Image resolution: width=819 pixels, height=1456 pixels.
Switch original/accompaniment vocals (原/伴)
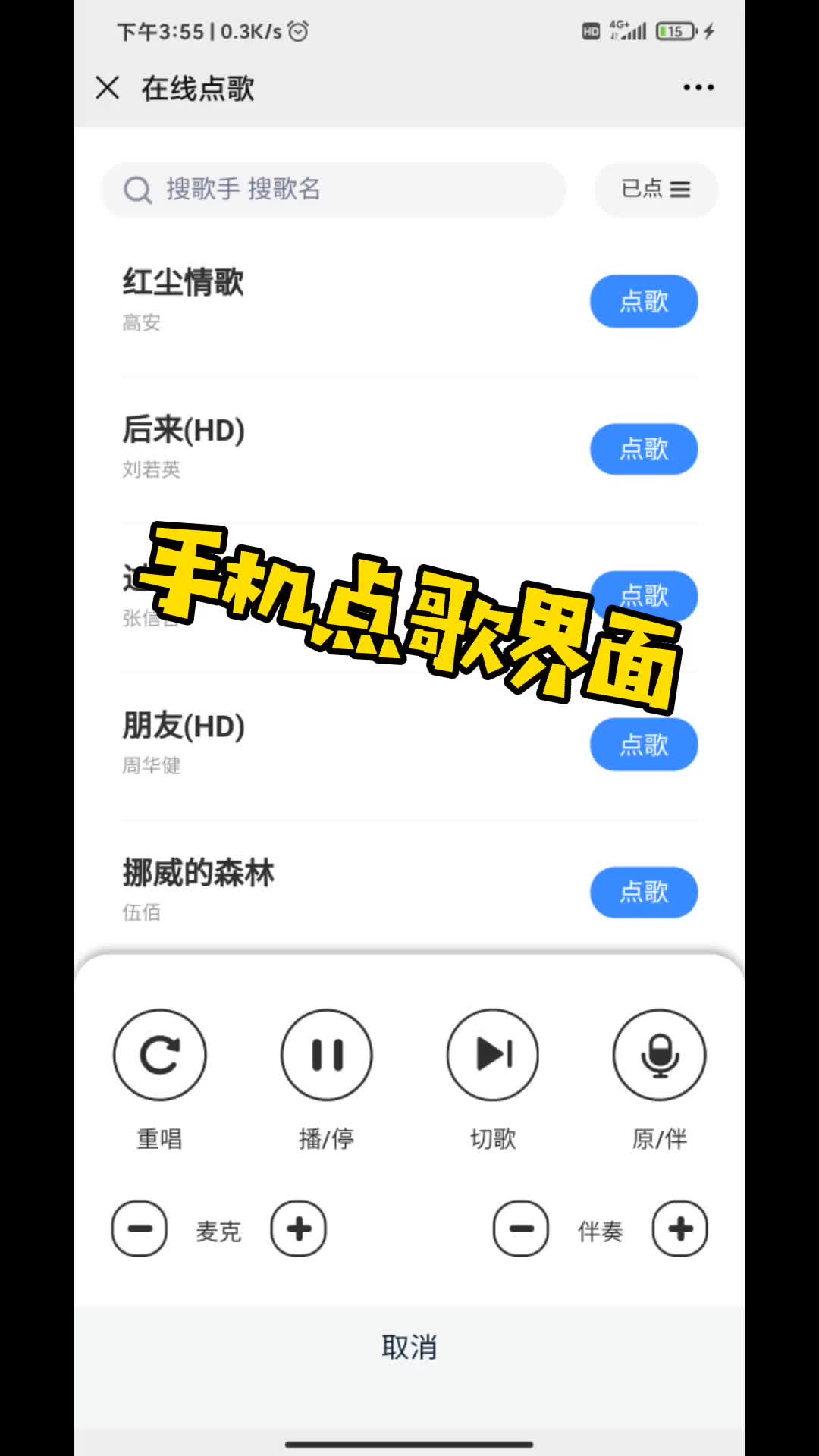tap(659, 1055)
